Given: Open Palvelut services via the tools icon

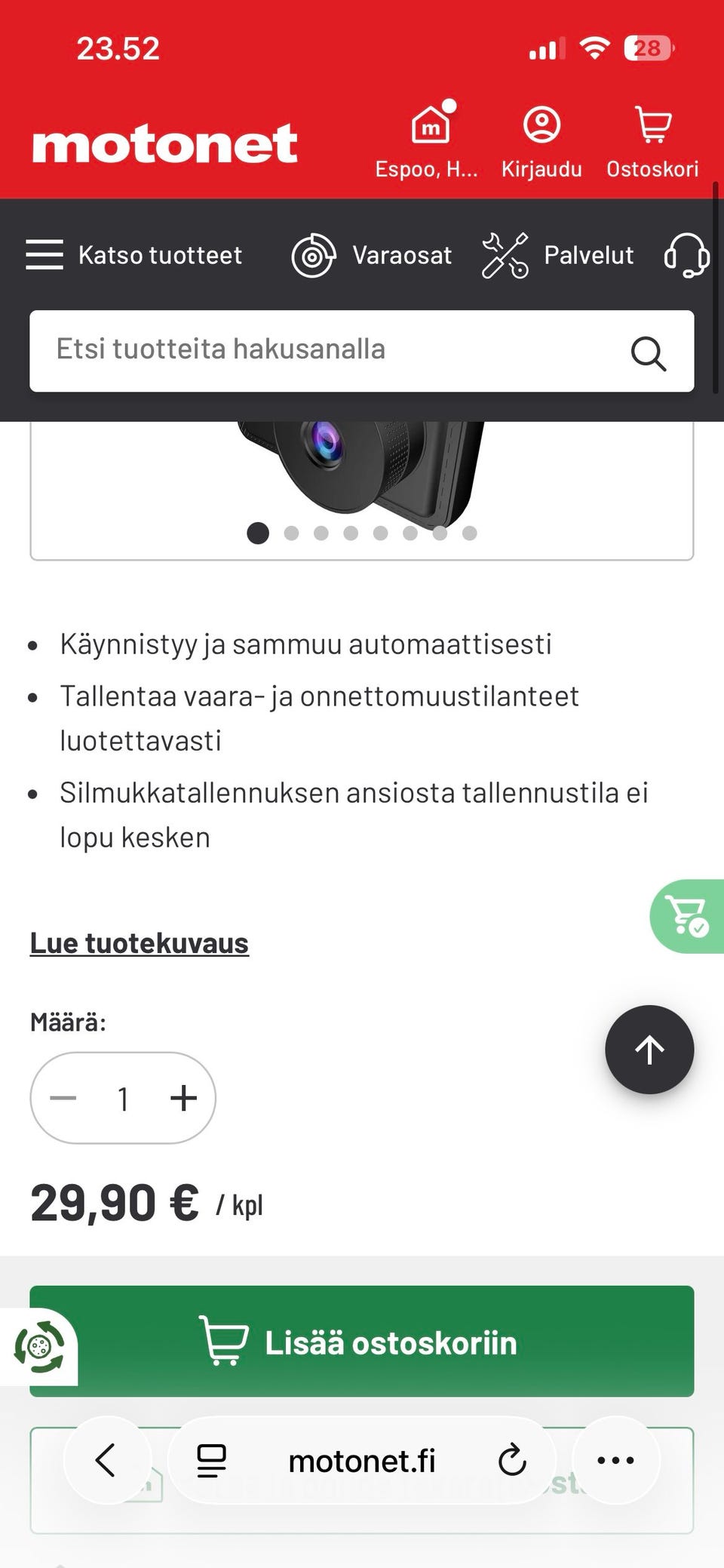Looking at the screenshot, I should pos(504,255).
